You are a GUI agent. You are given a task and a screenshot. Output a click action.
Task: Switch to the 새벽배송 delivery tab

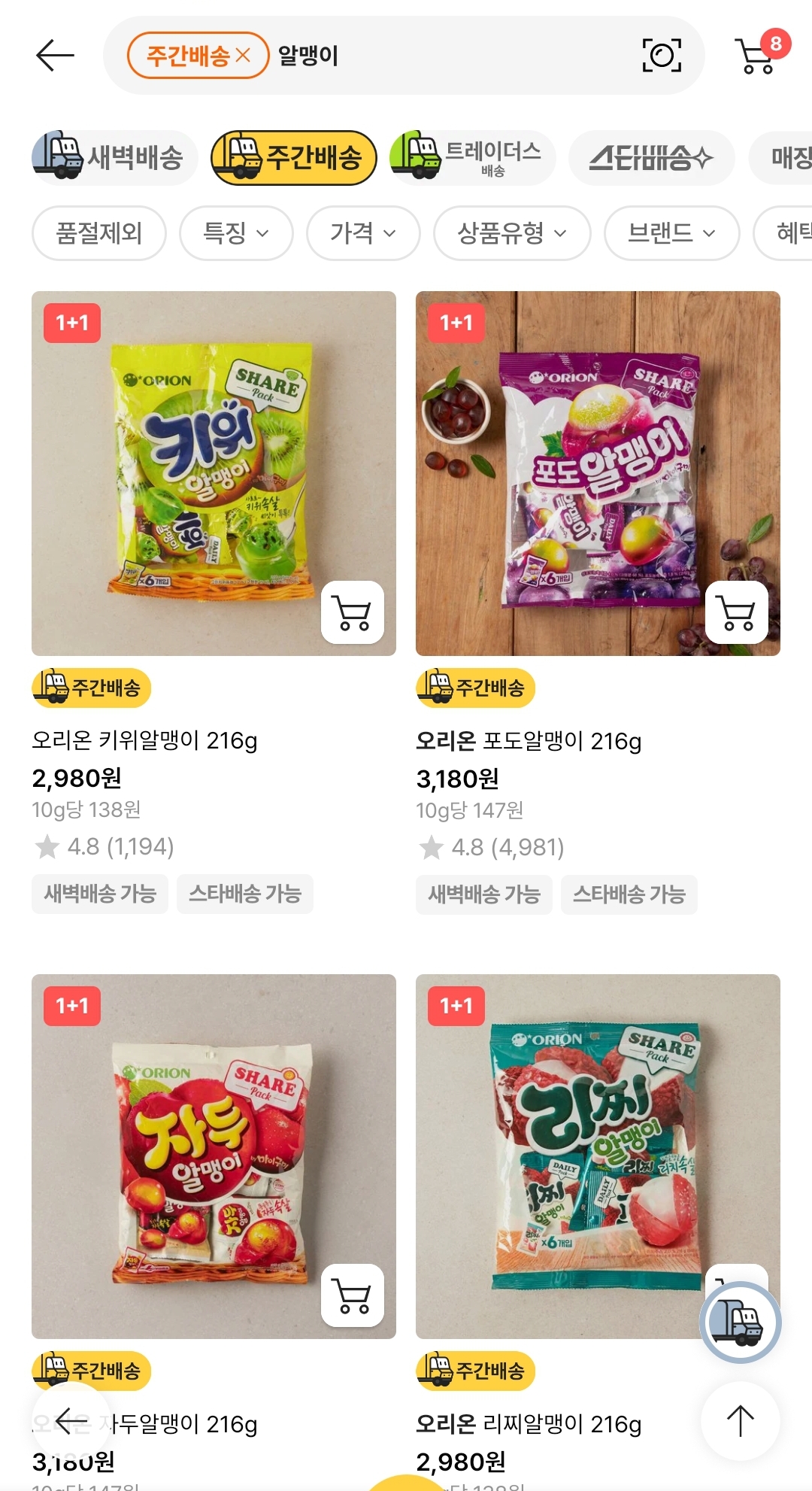[114, 158]
